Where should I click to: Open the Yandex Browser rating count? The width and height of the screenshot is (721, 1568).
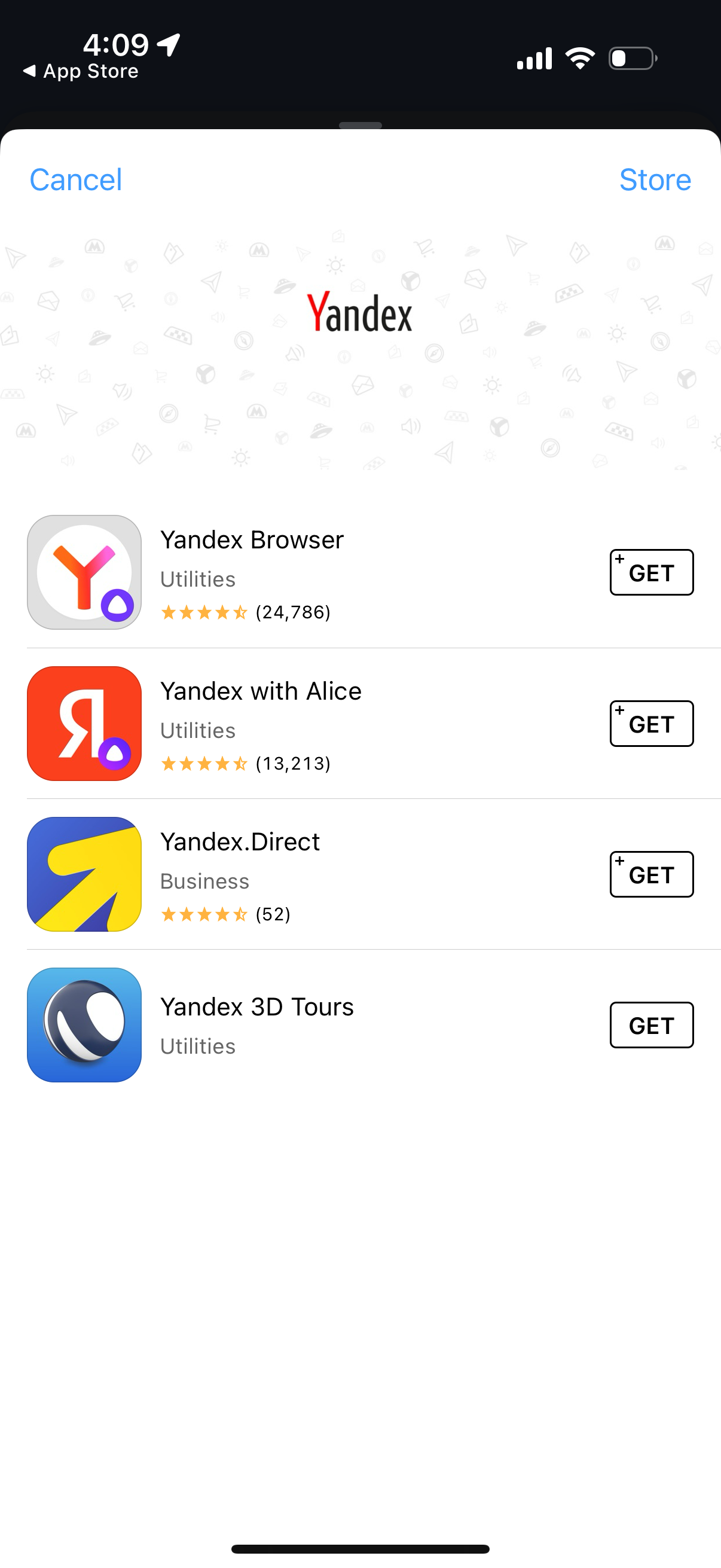point(294,612)
